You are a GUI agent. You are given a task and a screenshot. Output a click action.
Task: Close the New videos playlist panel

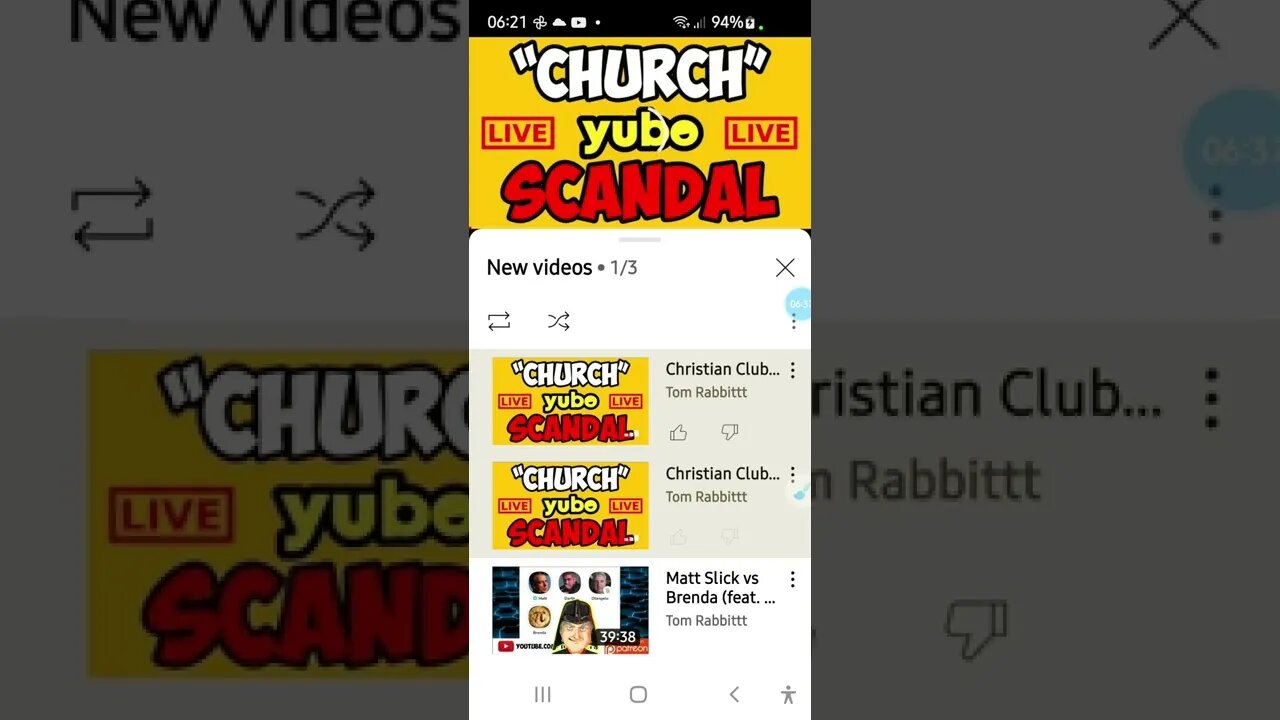point(785,267)
